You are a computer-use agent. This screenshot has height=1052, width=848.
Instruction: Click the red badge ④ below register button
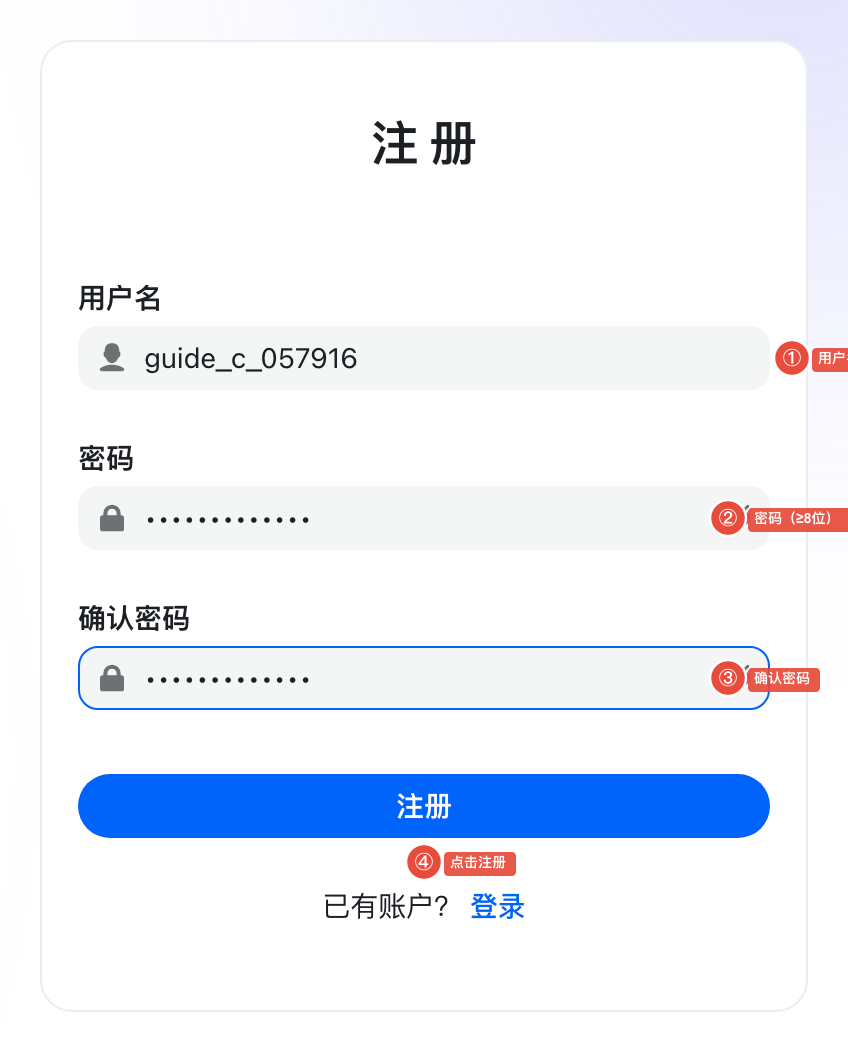click(x=423, y=862)
